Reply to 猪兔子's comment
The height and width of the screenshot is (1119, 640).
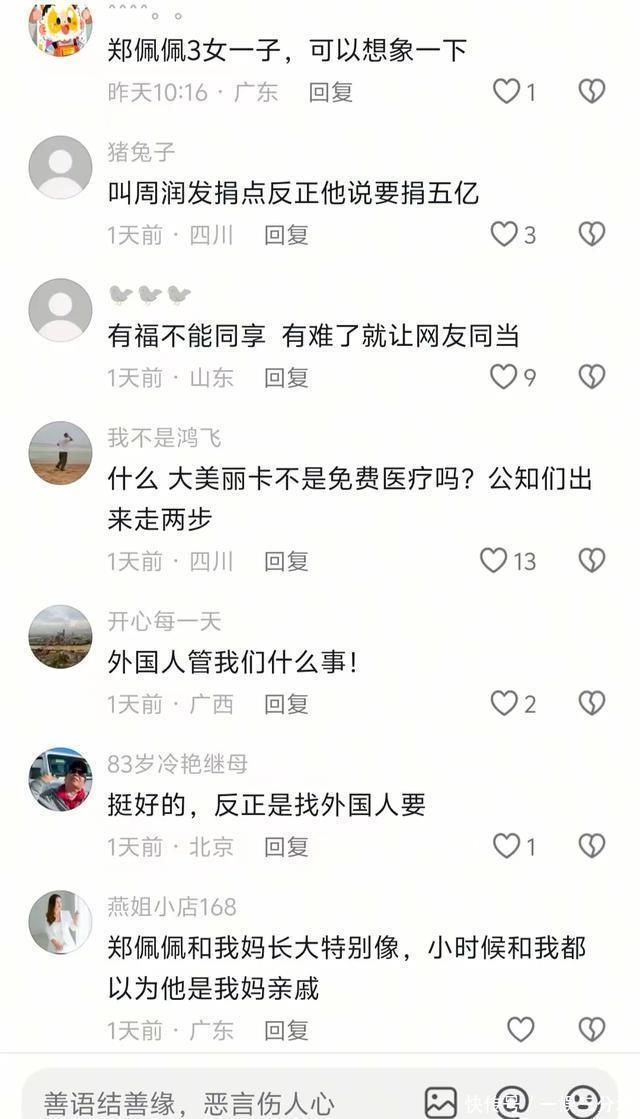pyautogui.click(x=286, y=235)
